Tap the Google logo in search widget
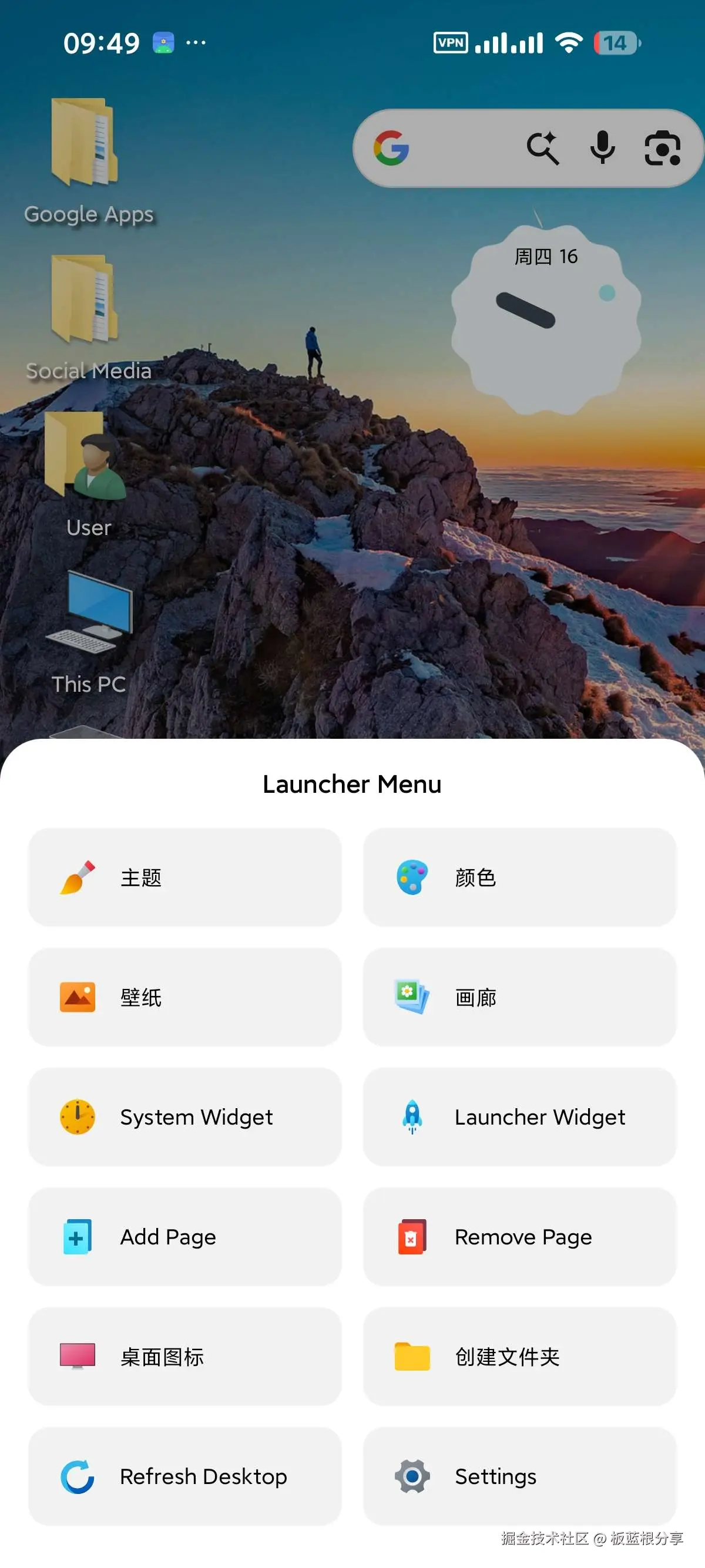This screenshot has height=1568, width=705. [x=391, y=148]
